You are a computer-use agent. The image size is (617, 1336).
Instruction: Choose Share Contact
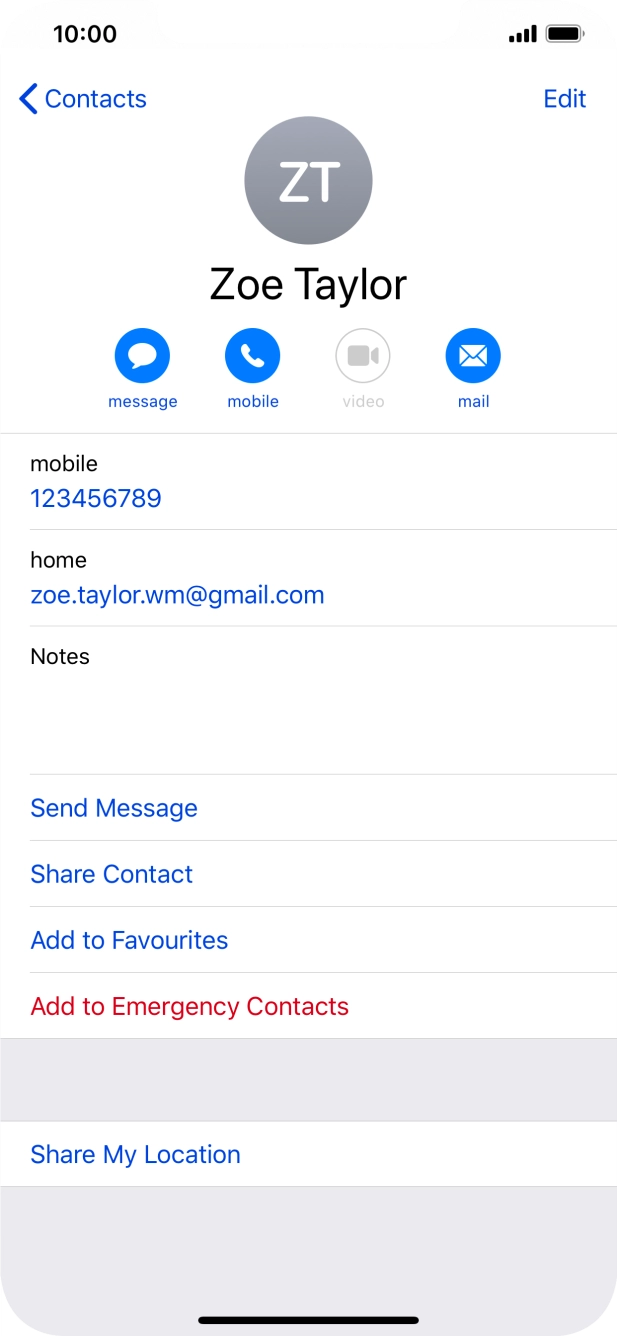[x=308, y=874]
